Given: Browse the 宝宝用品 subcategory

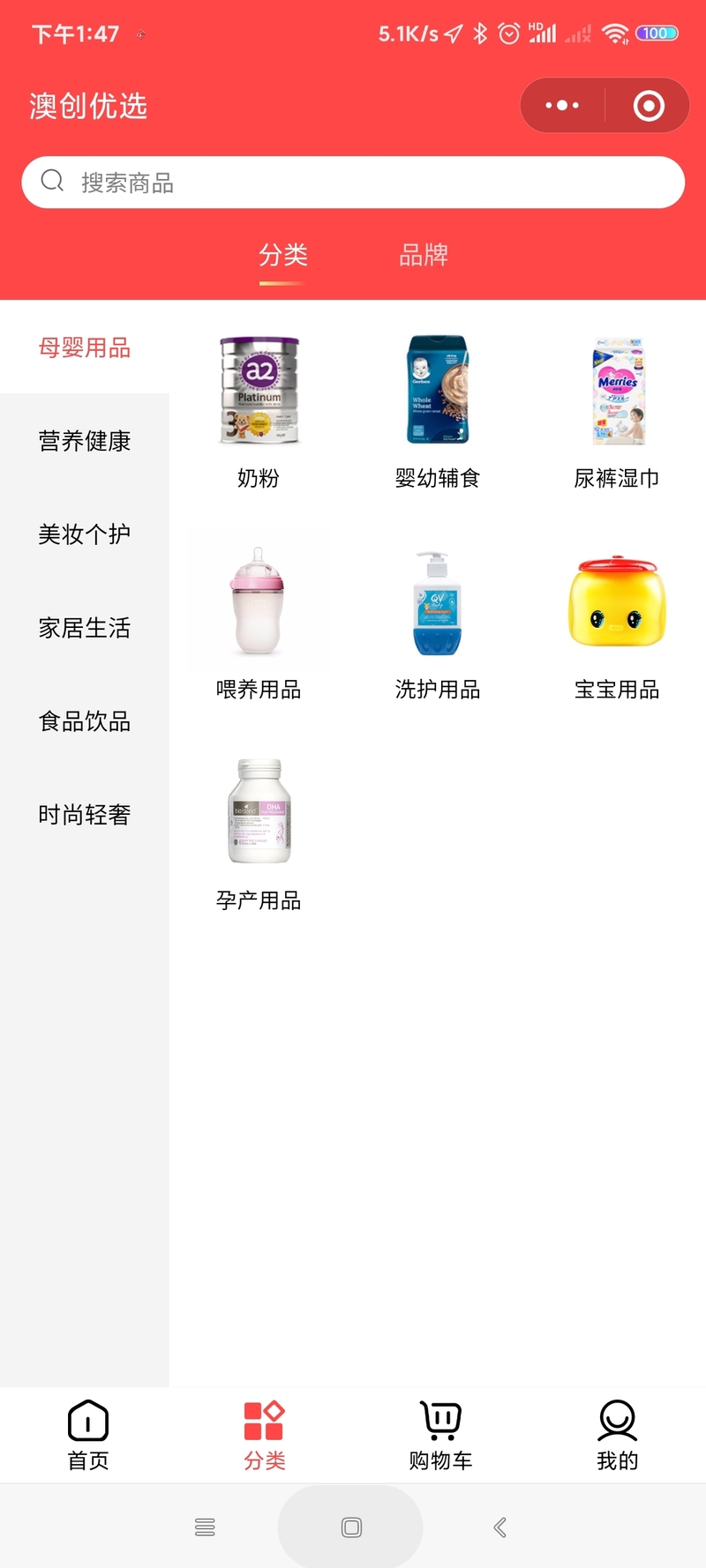Looking at the screenshot, I should pos(617,622).
